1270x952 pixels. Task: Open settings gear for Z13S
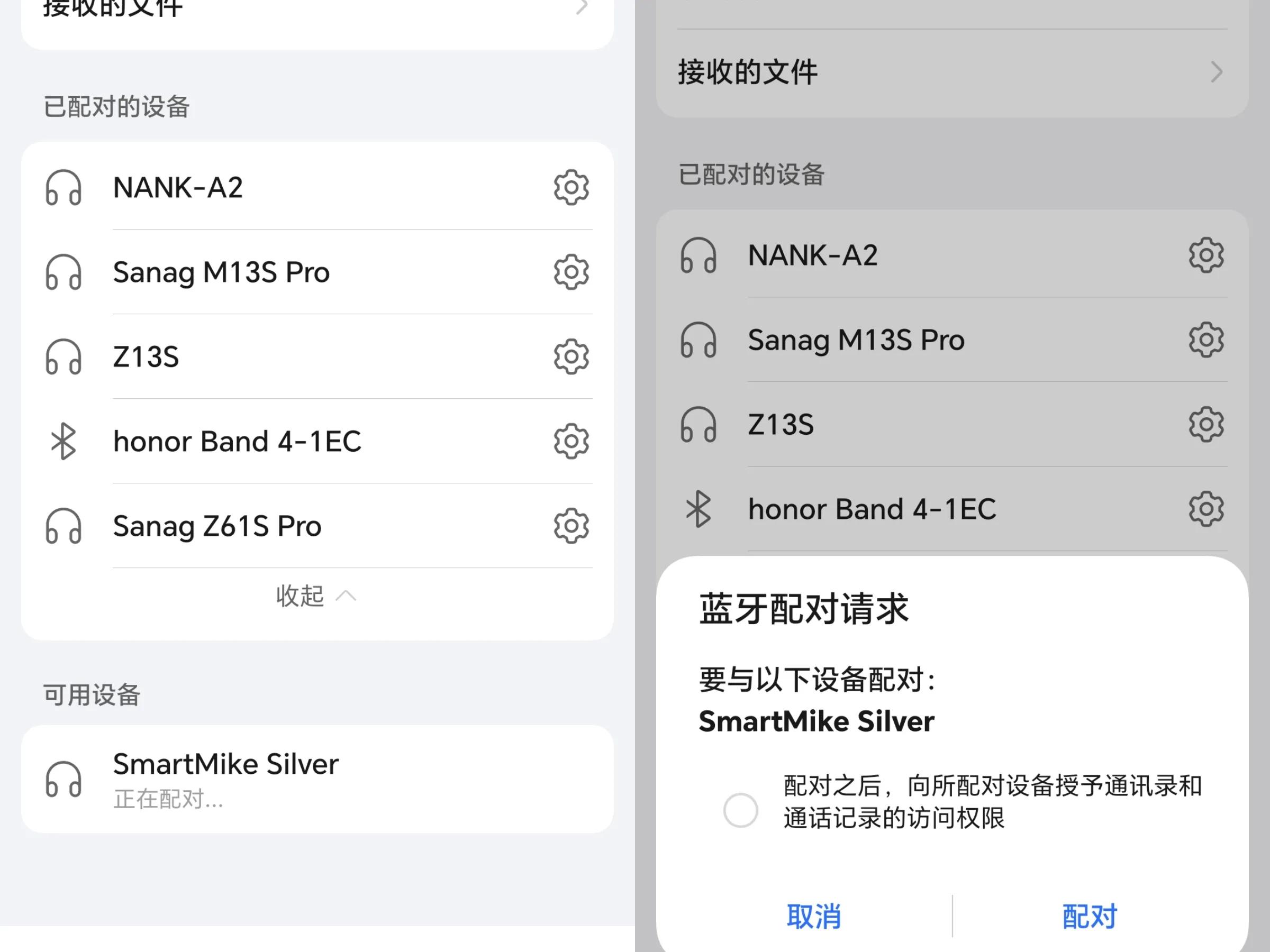[570, 356]
